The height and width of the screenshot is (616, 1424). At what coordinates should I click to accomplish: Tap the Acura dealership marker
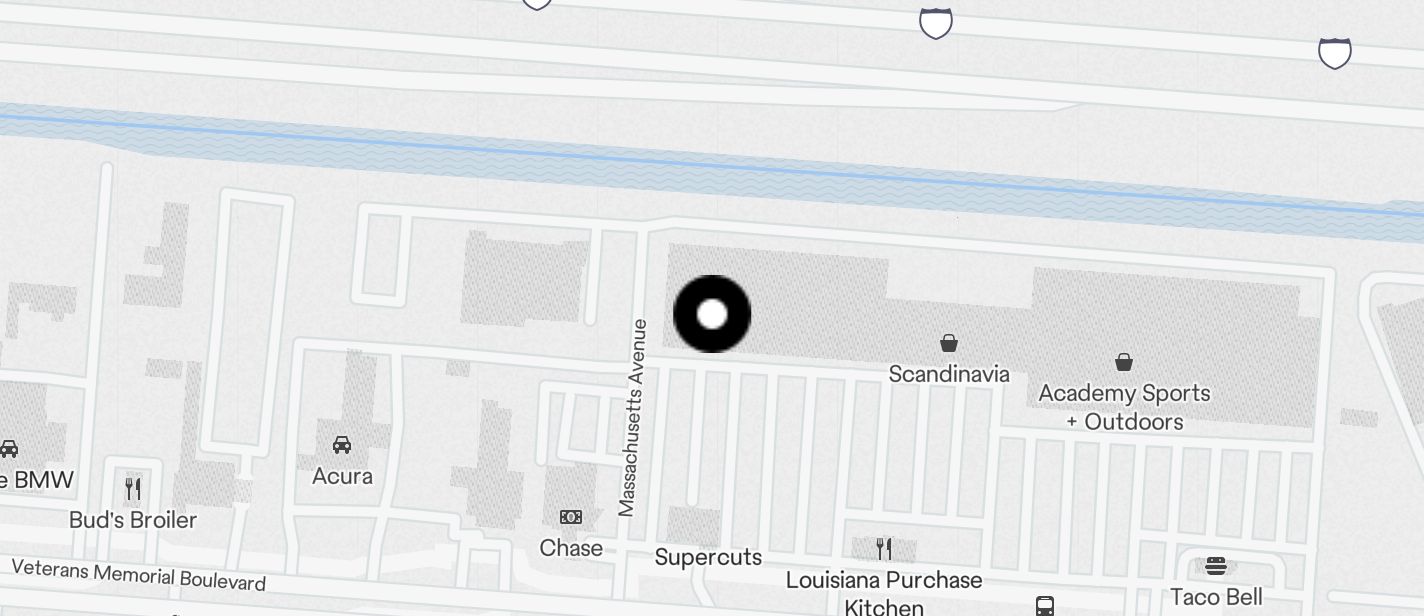pyautogui.click(x=342, y=446)
